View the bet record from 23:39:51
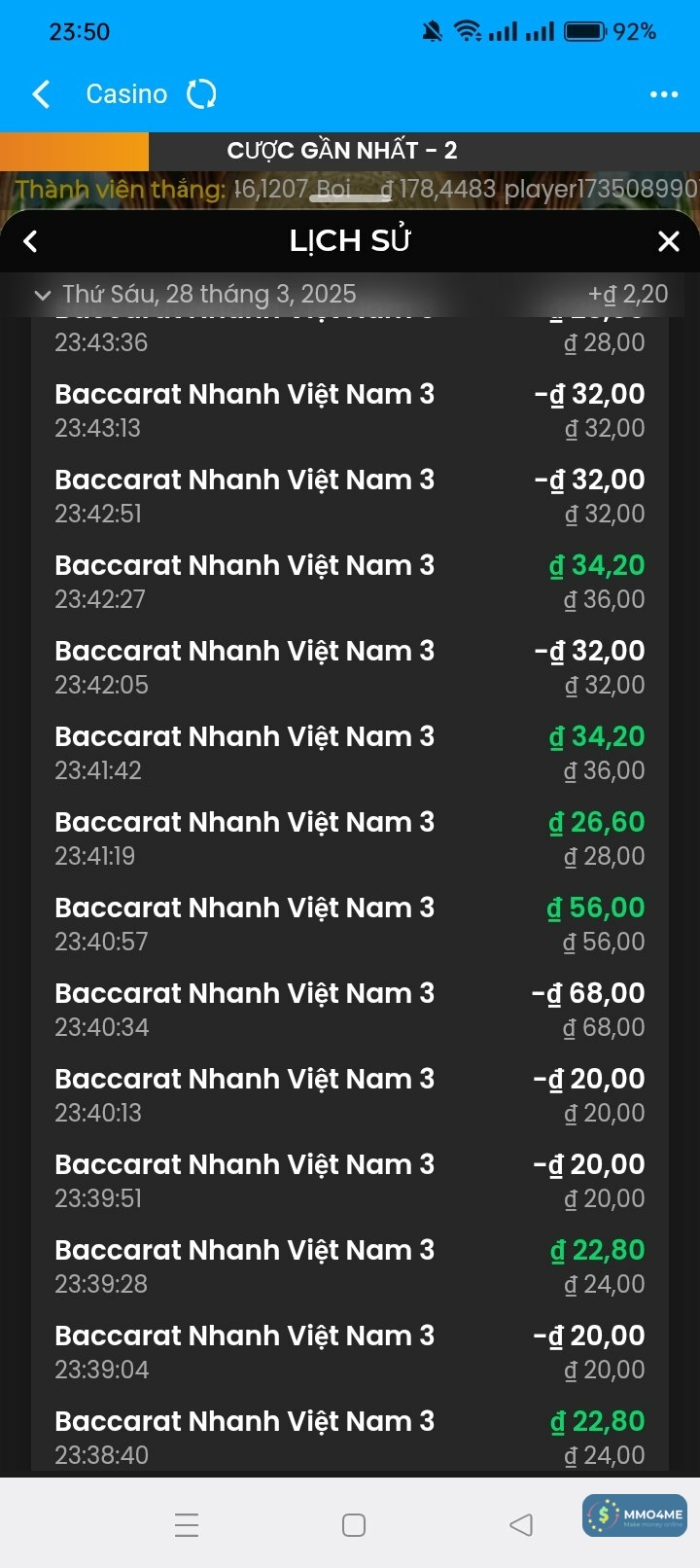 pyautogui.click(x=349, y=1181)
